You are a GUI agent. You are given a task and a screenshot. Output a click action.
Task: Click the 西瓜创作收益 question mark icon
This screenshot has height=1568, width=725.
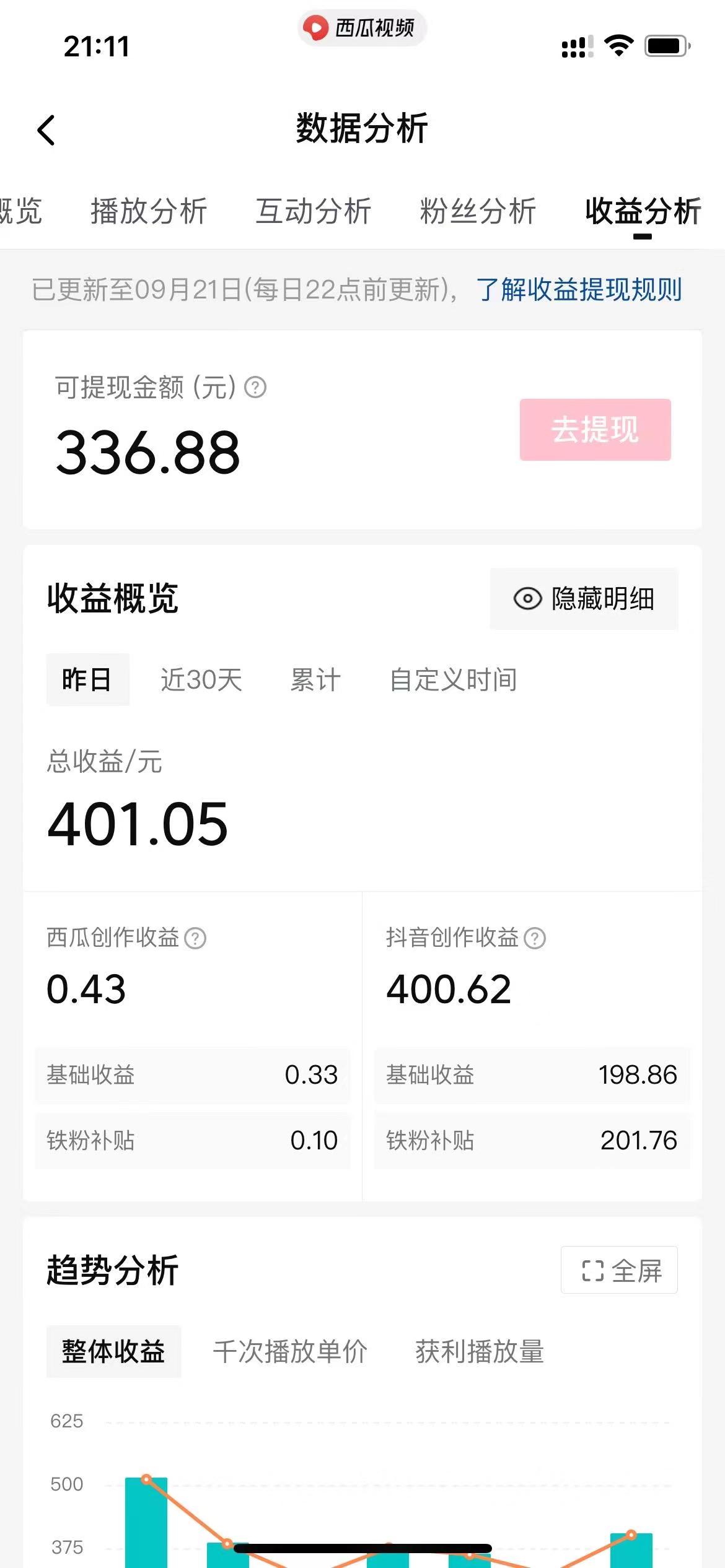196,938
